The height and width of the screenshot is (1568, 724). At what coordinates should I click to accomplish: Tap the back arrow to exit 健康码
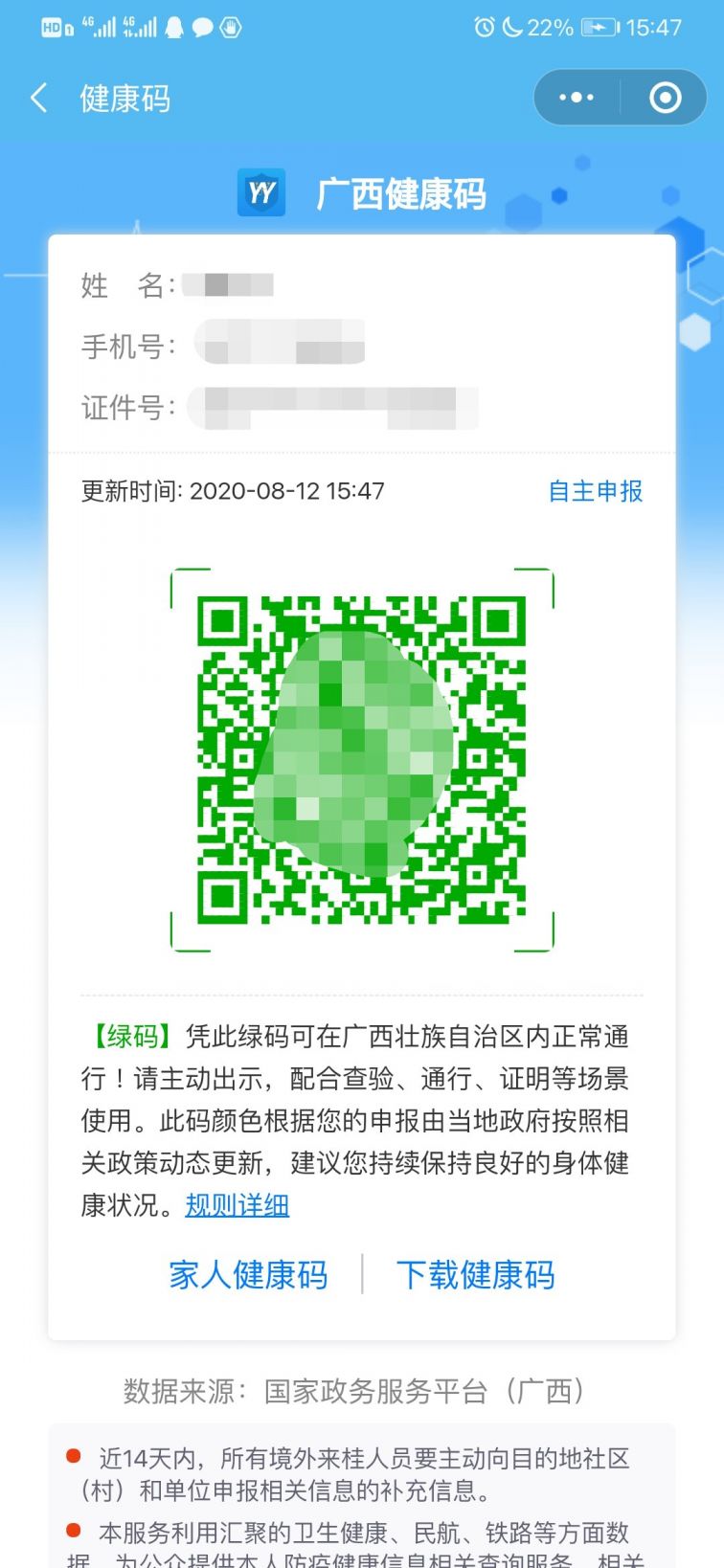coord(38,98)
